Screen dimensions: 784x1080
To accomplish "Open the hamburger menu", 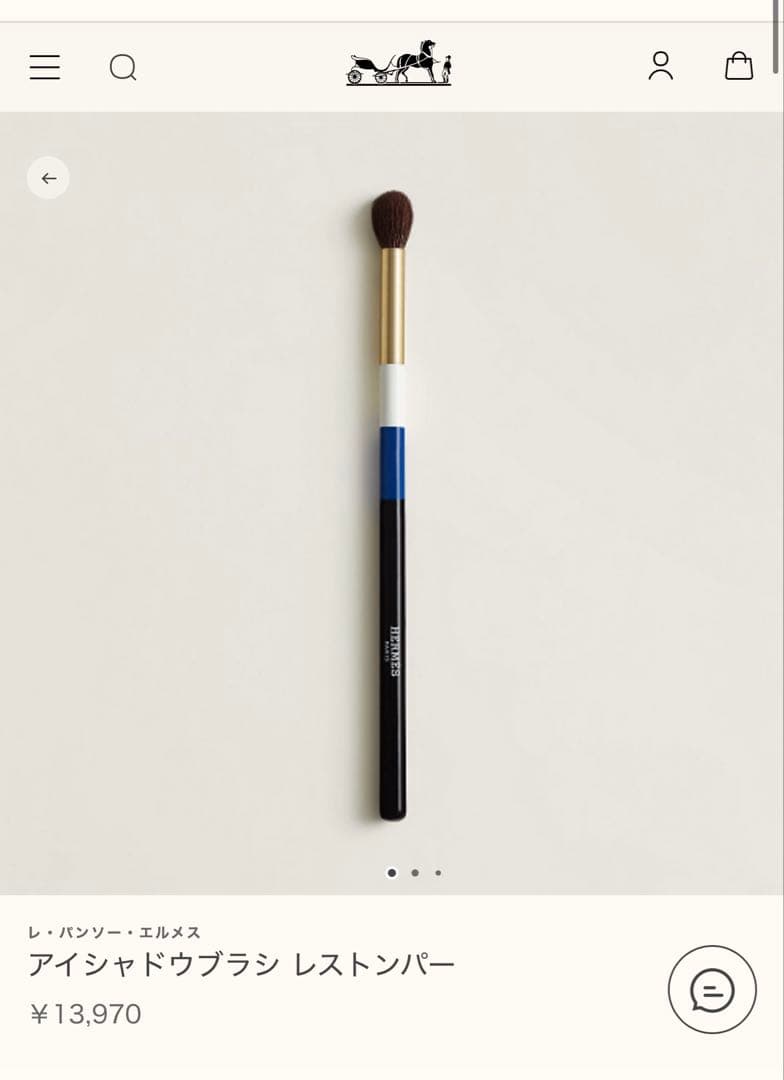I will pos(44,67).
